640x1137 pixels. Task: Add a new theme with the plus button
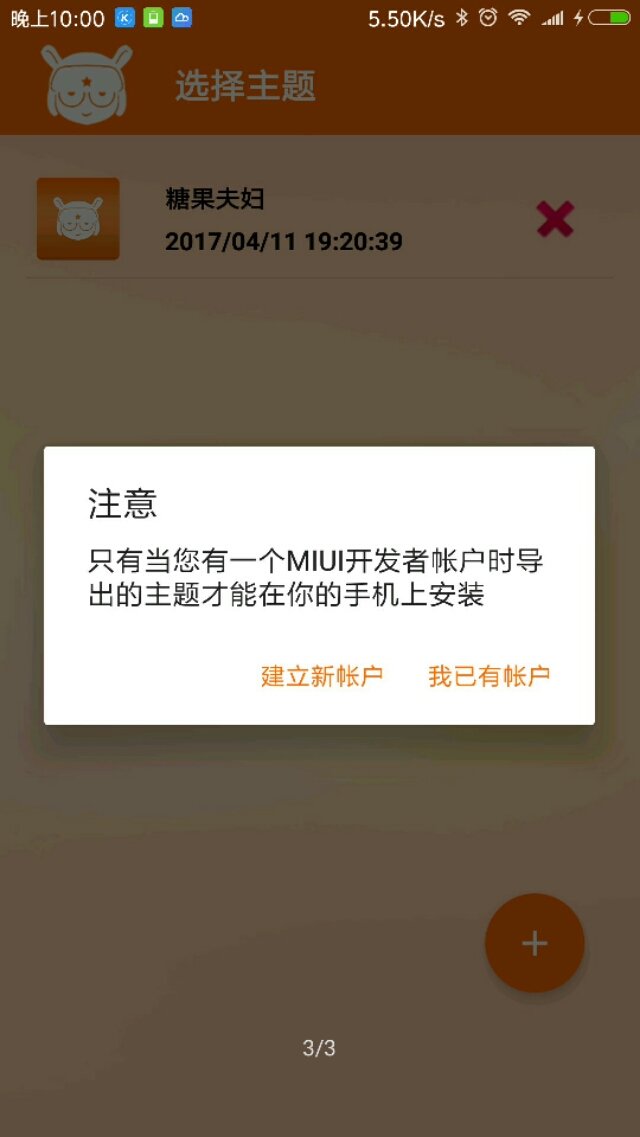(x=534, y=943)
